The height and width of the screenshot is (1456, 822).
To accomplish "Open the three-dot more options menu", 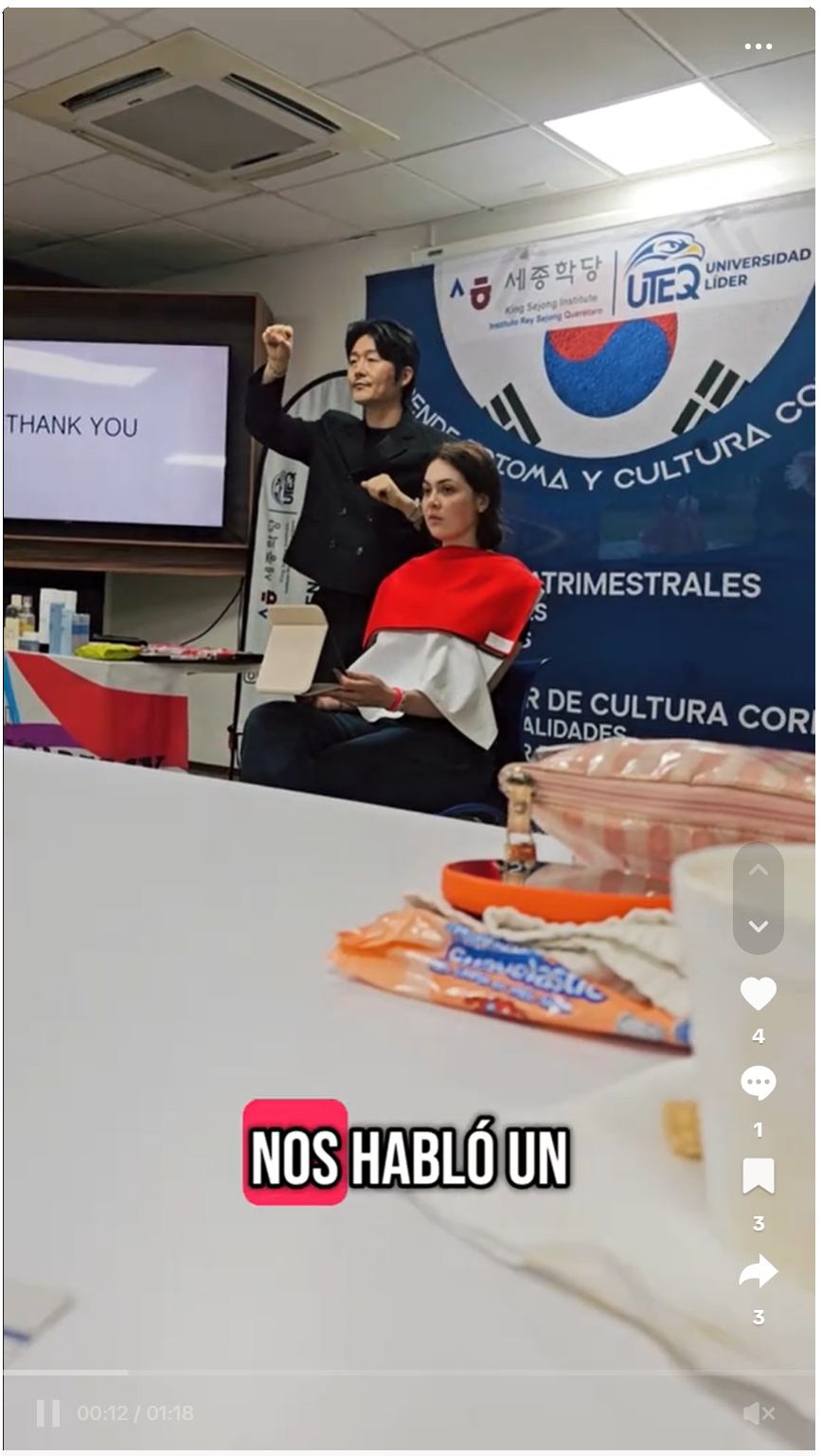I will coord(758,46).
